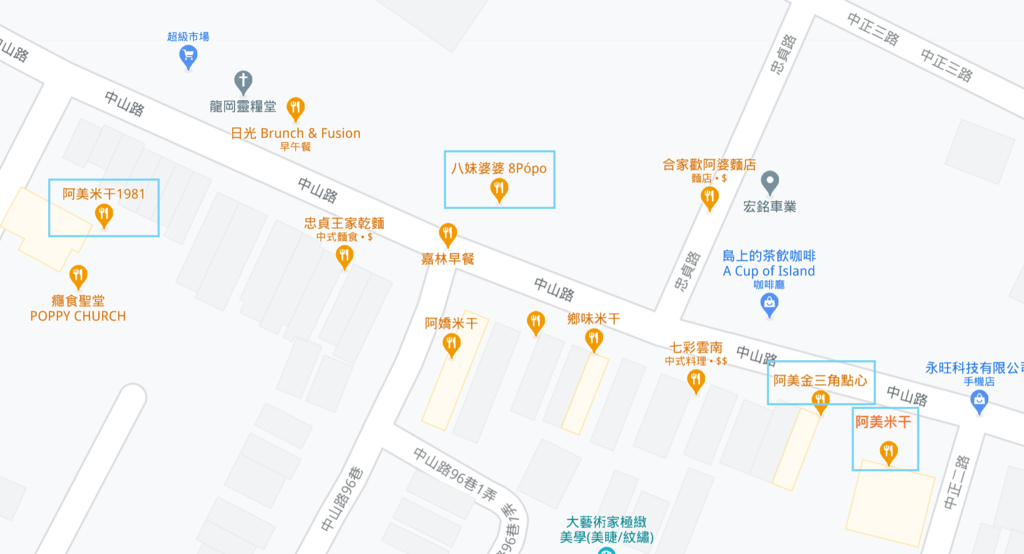1024x554 pixels.
Task: Select the 嘉林早餐 breakfast pin
Action: tap(449, 235)
